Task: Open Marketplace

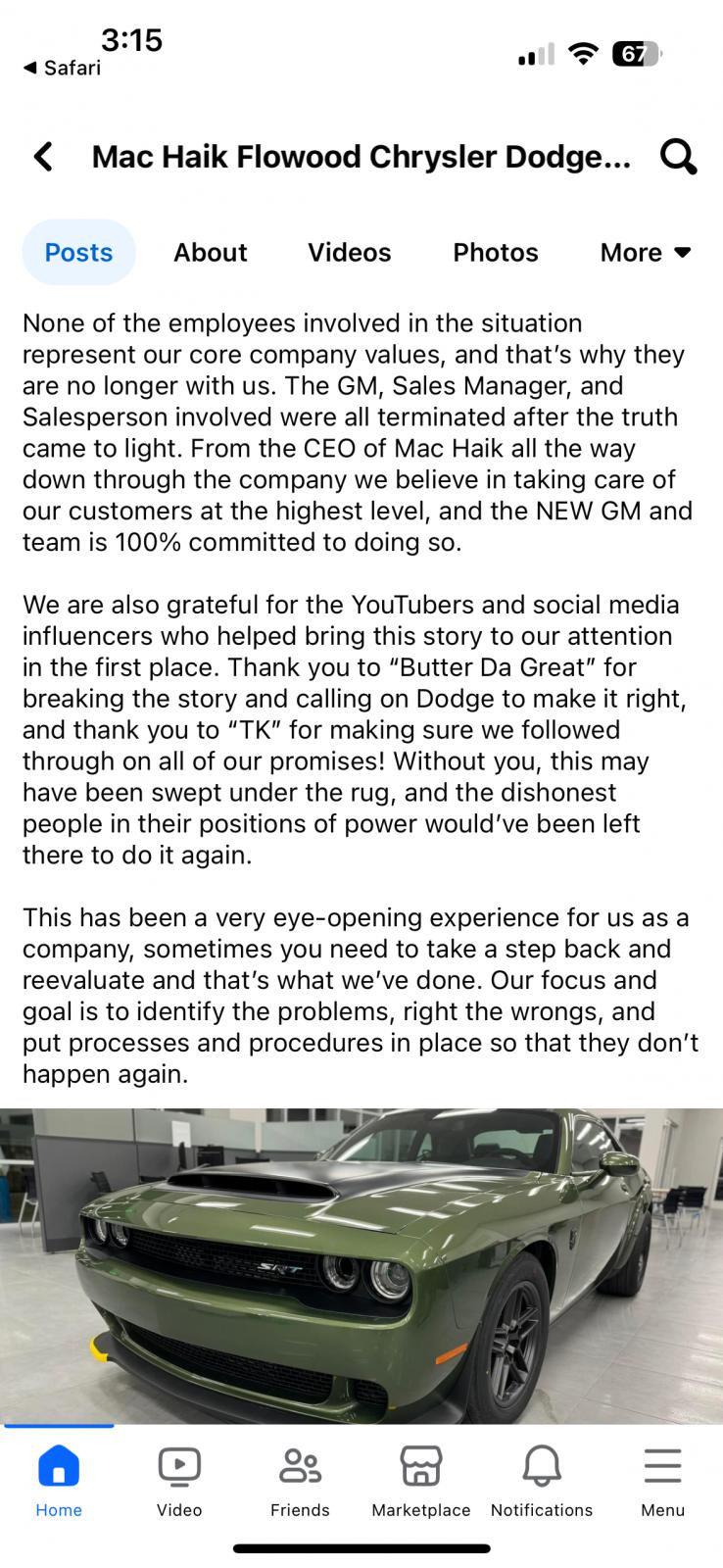Action: click(421, 1480)
